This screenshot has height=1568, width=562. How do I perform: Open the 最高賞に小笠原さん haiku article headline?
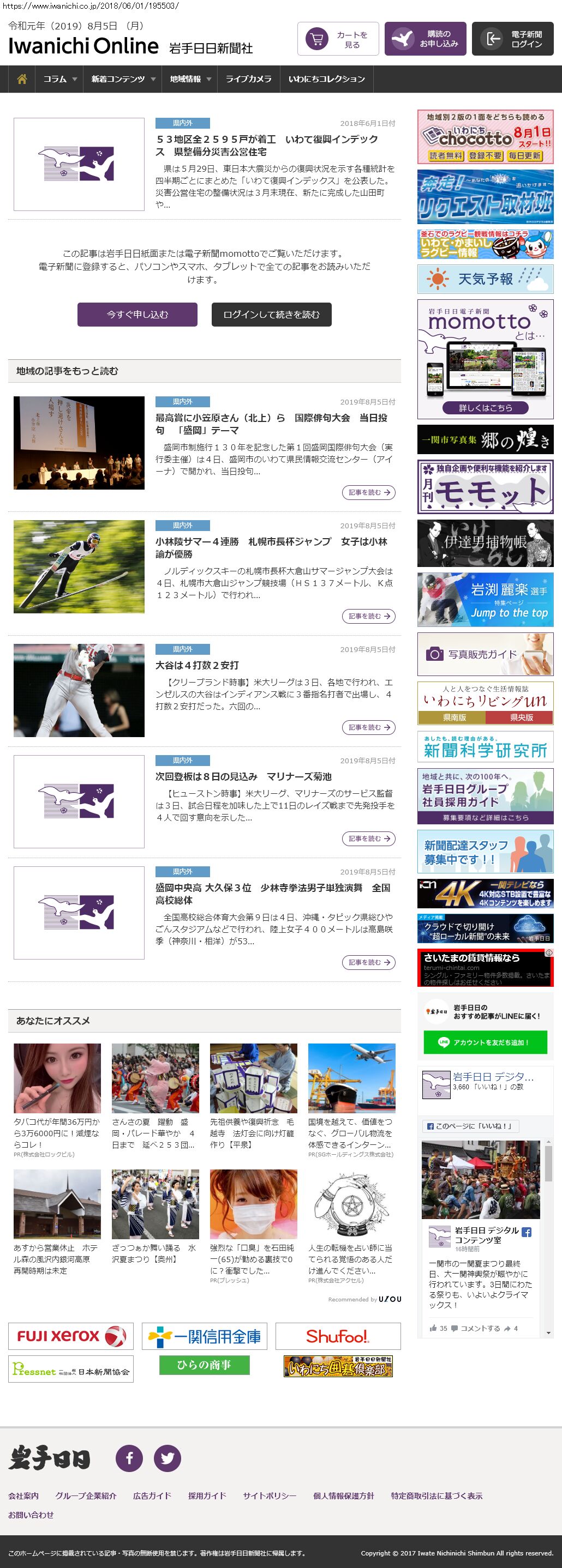(x=271, y=424)
